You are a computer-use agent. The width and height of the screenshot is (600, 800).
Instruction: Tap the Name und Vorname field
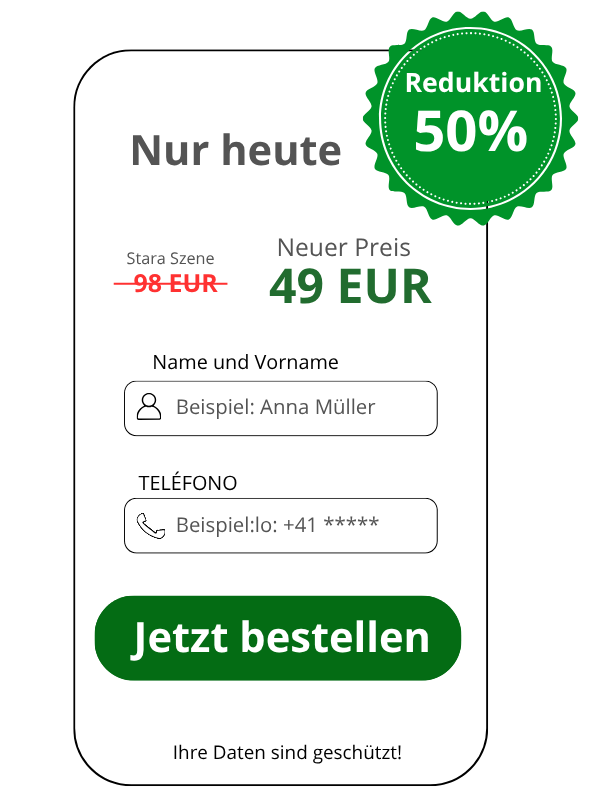pyautogui.click(x=280, y=408)
